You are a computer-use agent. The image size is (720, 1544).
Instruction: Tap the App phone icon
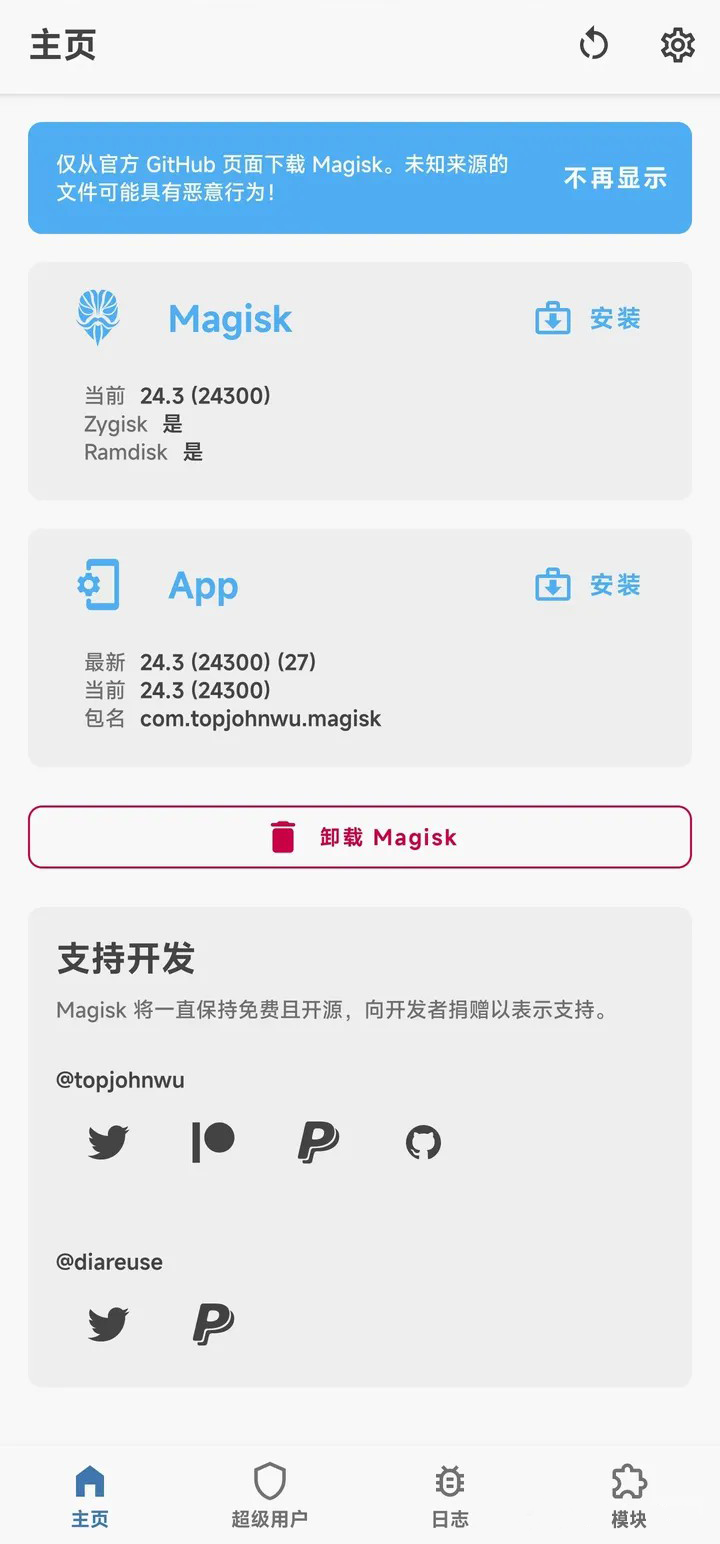coord(98,585)
